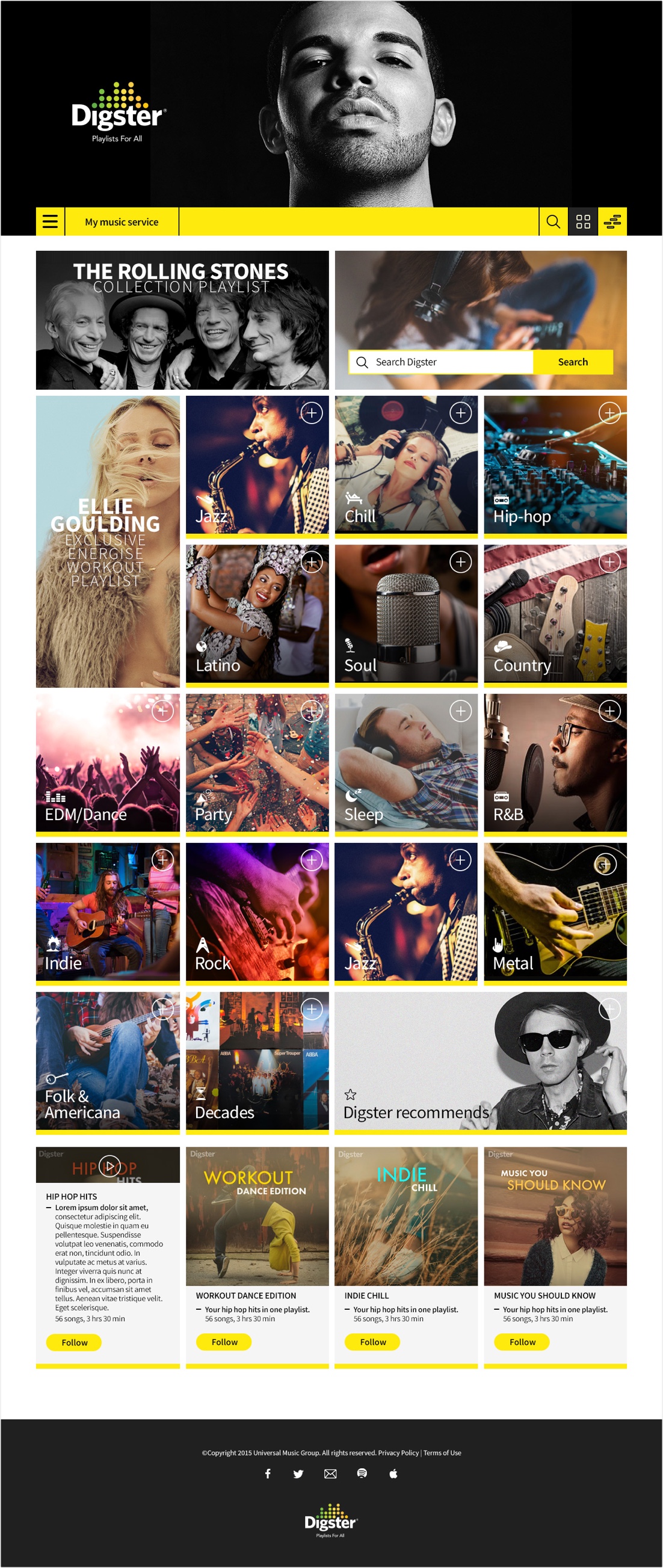
Task: Tap the yellow Search button
Action: click(x=572, y=362)
